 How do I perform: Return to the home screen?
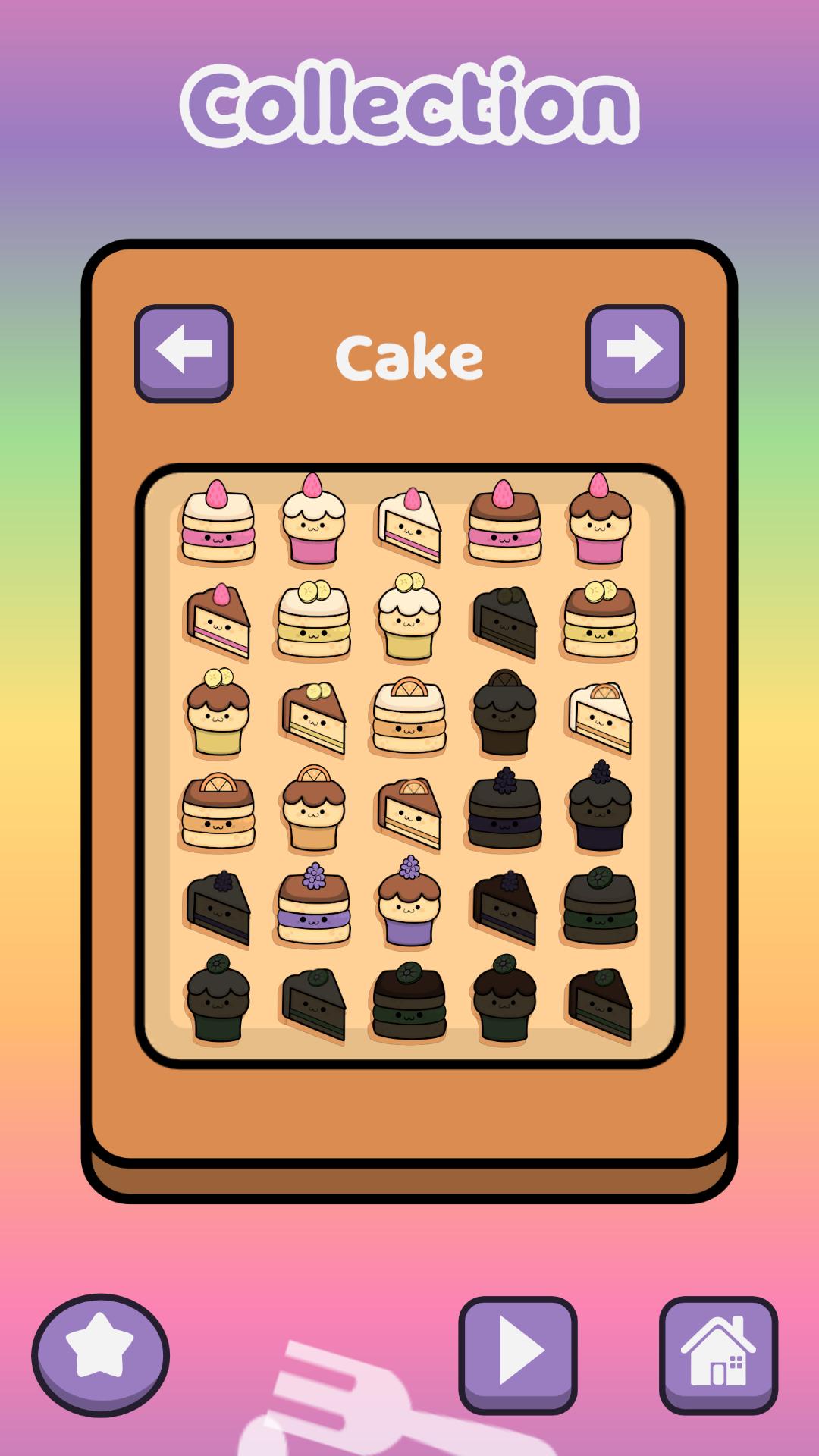[x=718, y=1354]
